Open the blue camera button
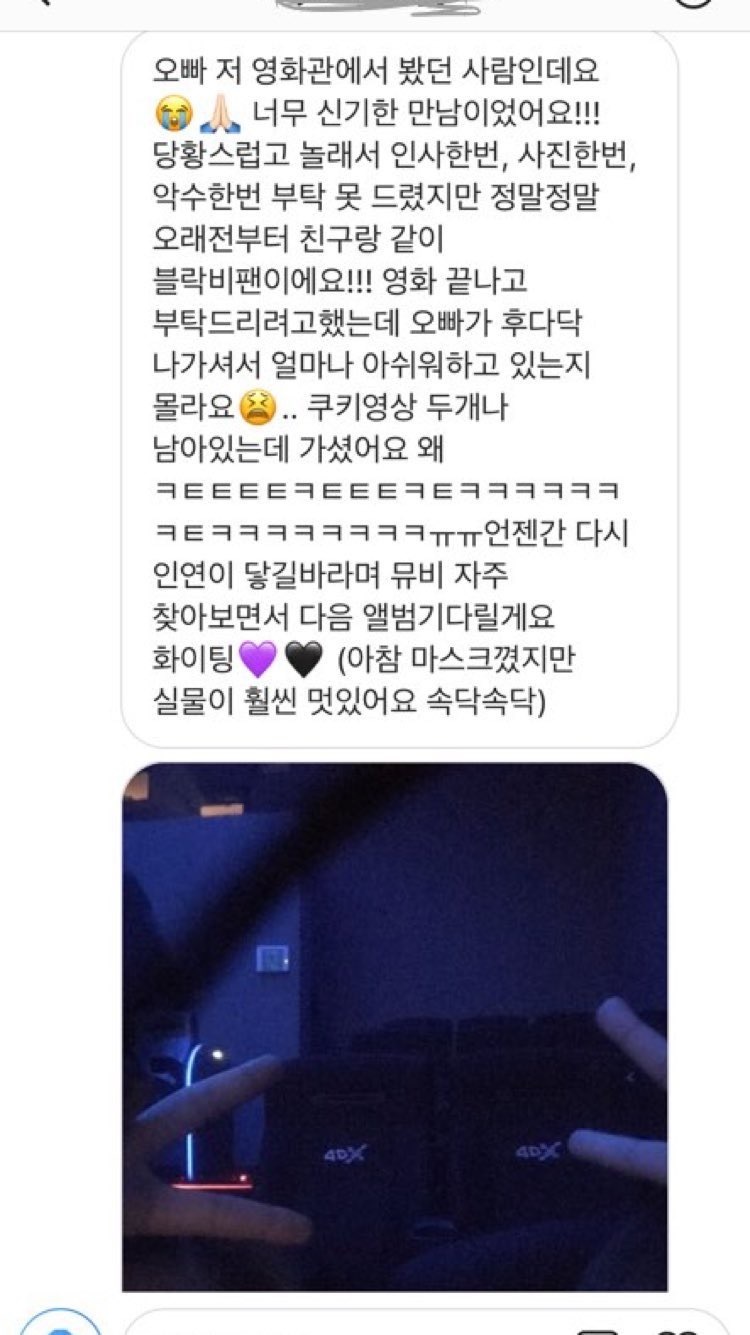The height and width of the screenshot is (1335, 750). tap(58, 1325)
